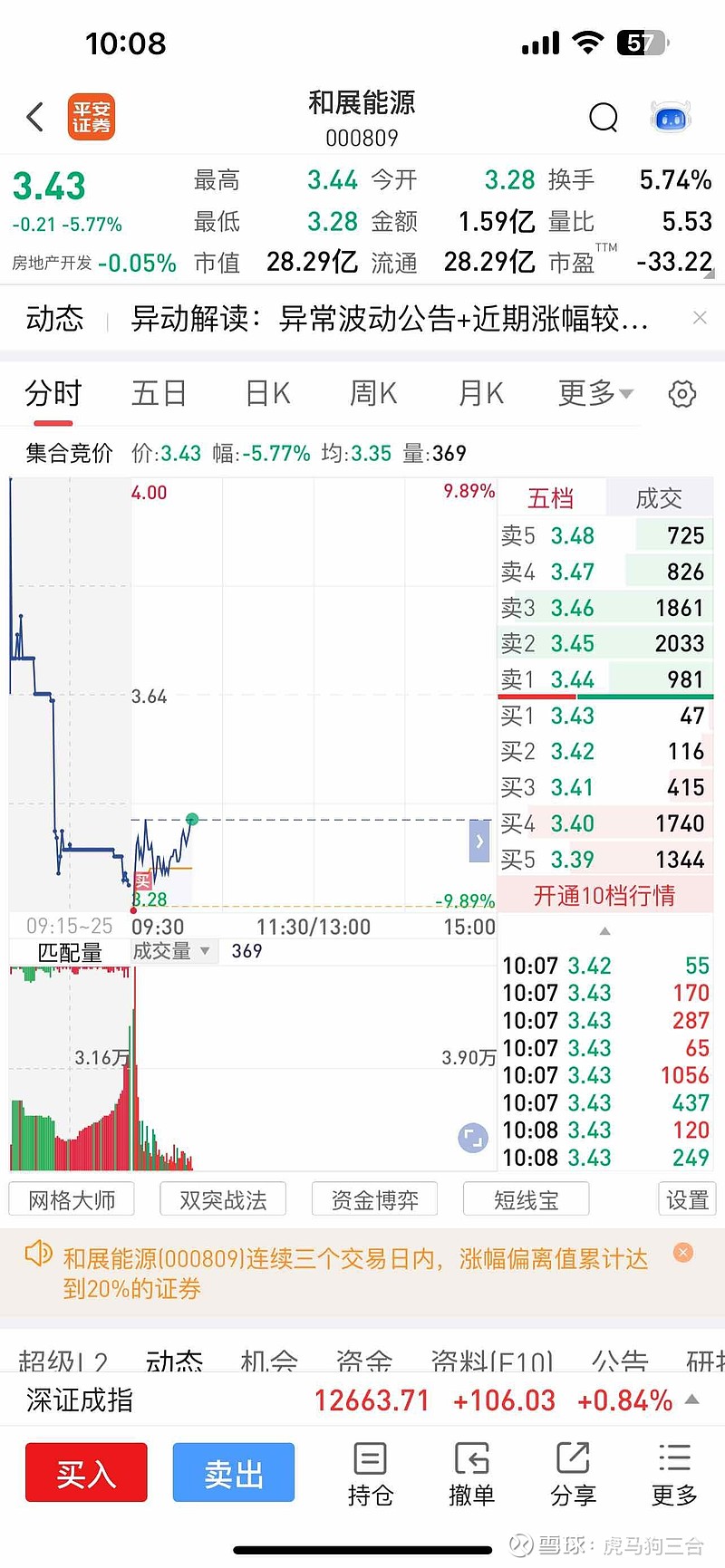
Task: Open the stock search magnifier
Action: [604, 117]
